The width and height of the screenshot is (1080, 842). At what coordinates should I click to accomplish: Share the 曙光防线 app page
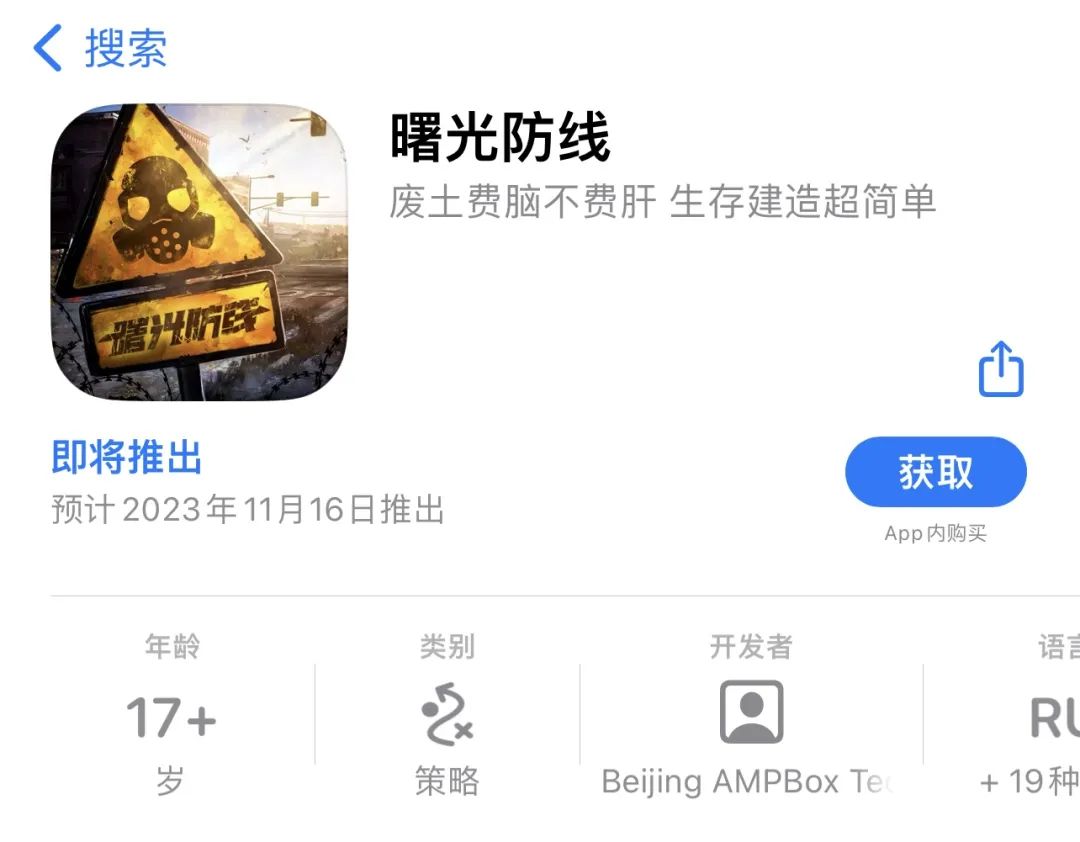(1000, 369)
